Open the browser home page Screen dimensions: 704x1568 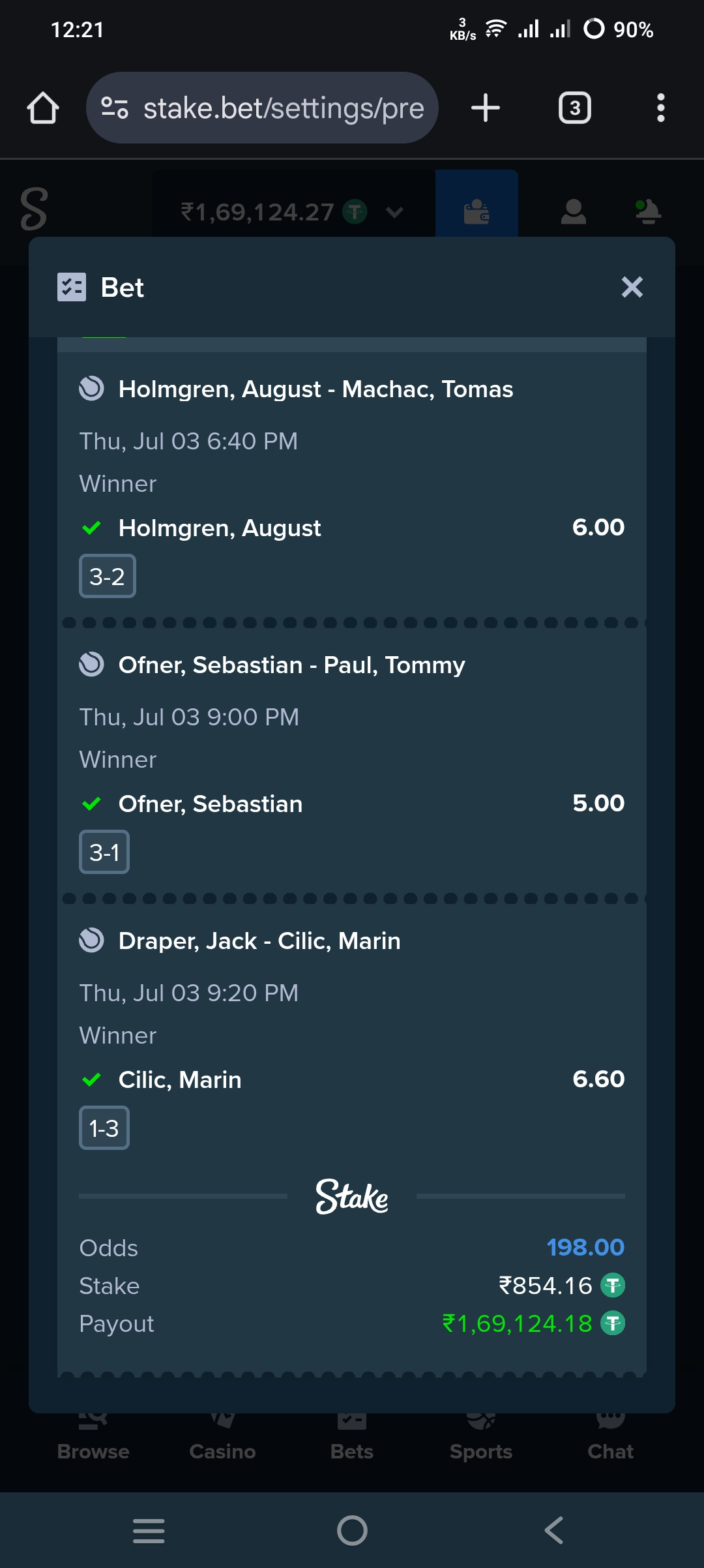43,108
